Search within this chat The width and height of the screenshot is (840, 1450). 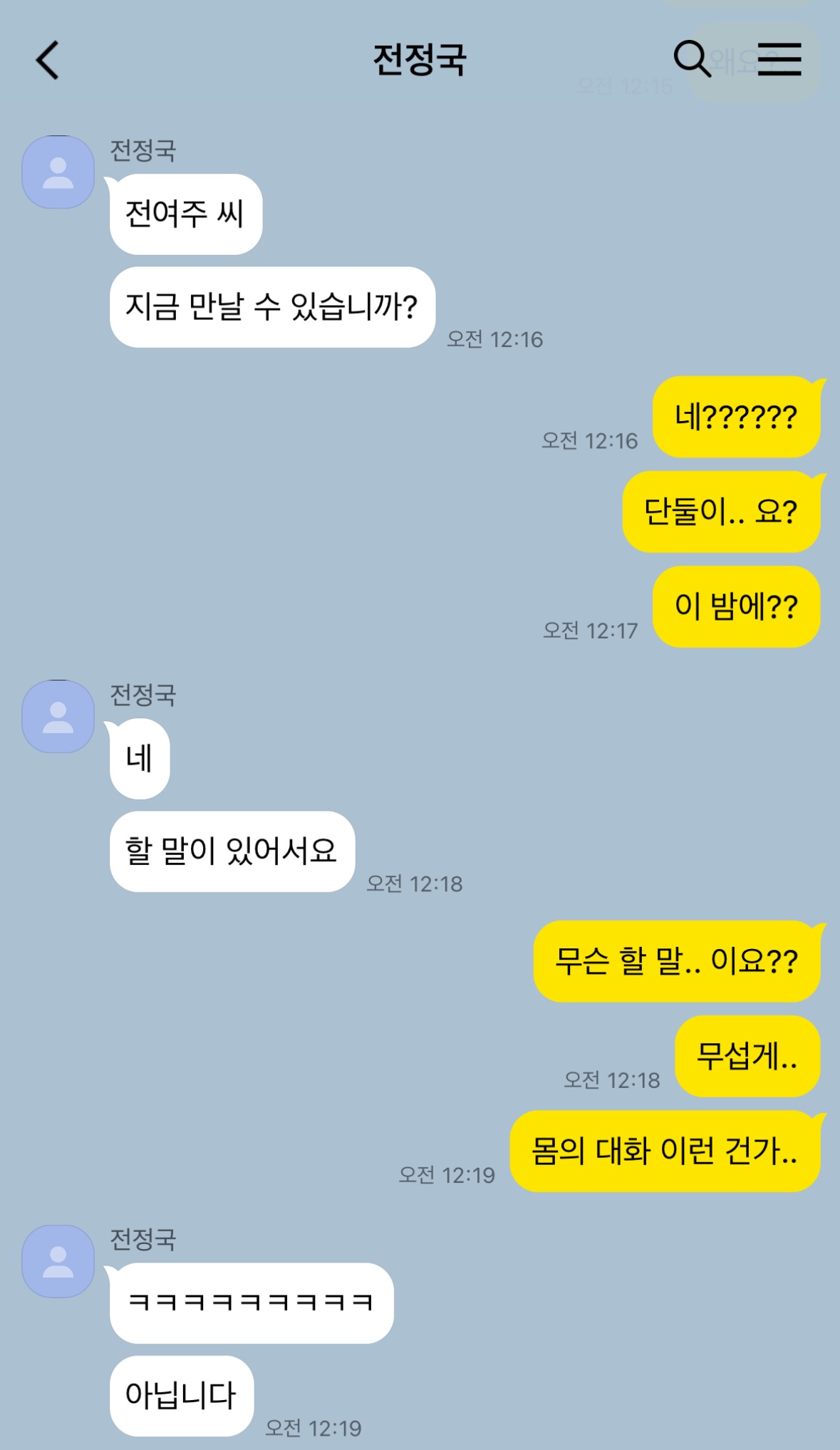pos(692,58)
